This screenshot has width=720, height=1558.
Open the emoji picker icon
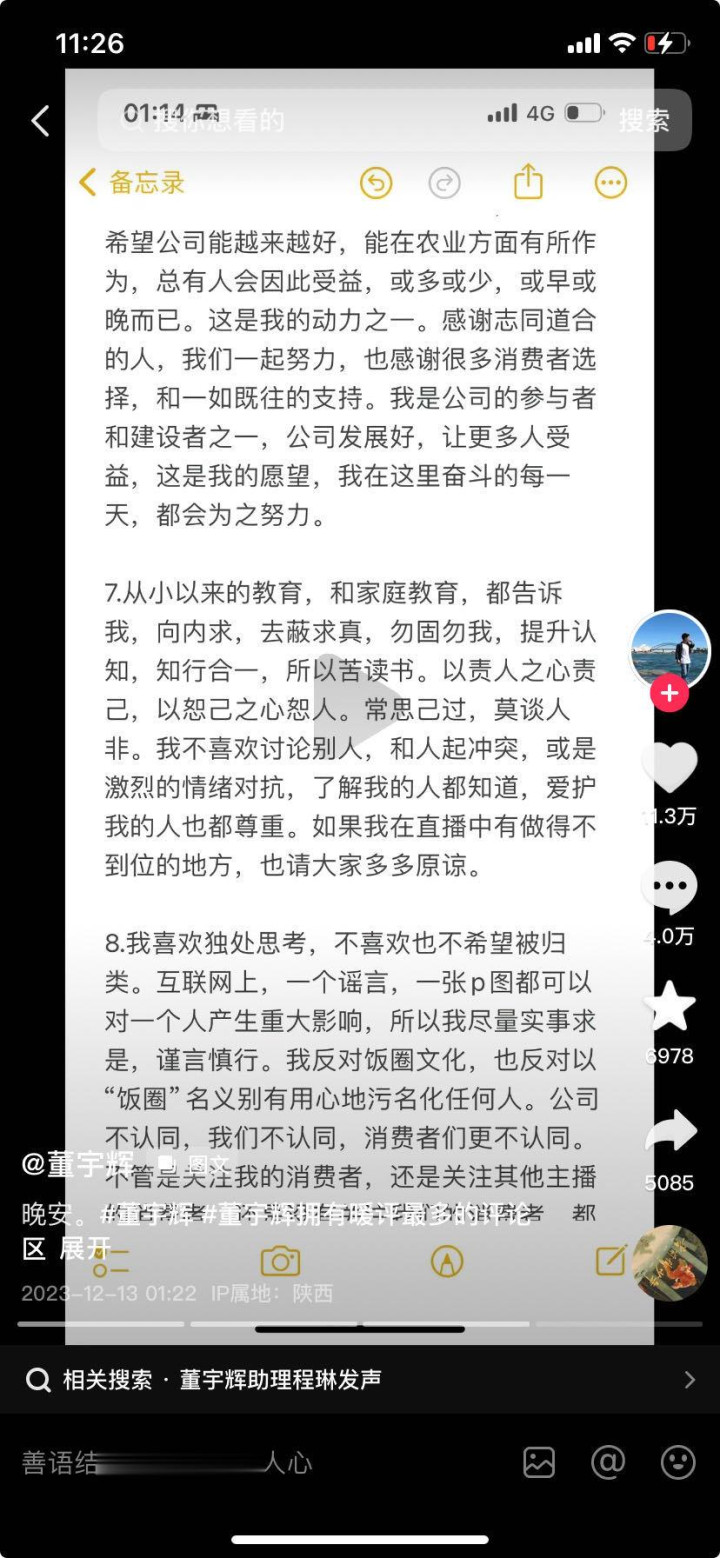678,1463
